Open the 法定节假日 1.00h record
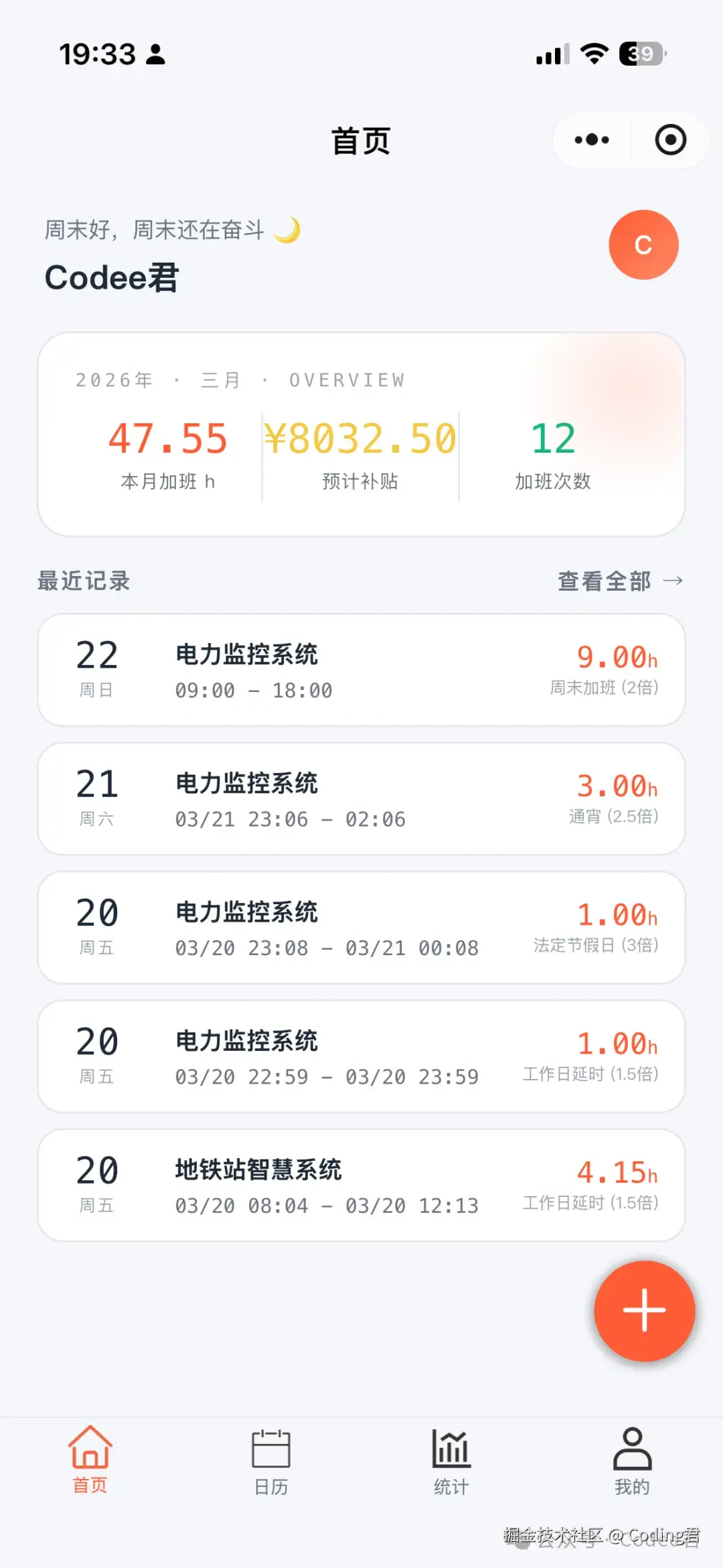Screen dimensions: 723x1568 (x=361, y=928)
